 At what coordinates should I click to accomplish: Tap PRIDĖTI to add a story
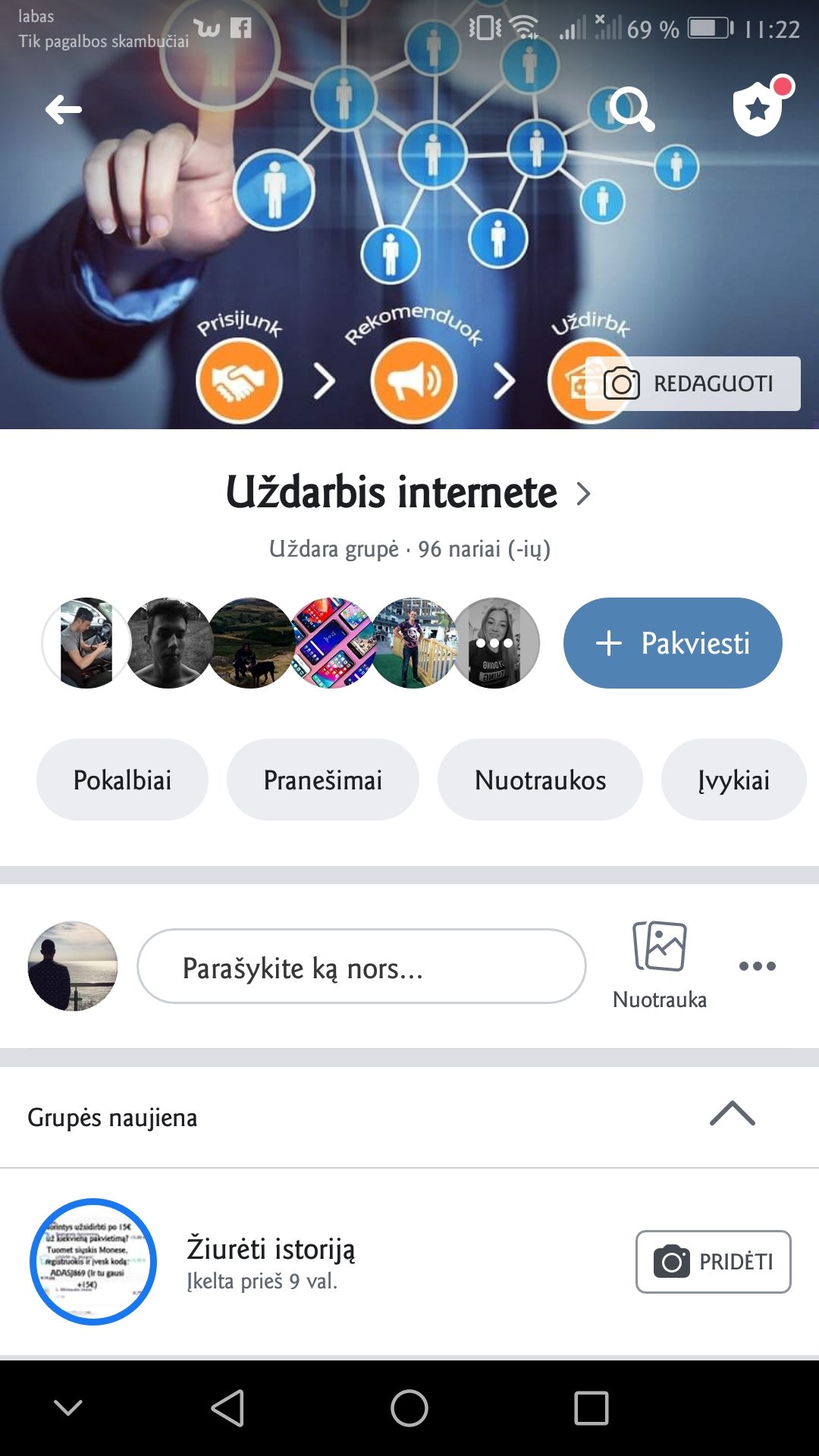pos(714,1262)
